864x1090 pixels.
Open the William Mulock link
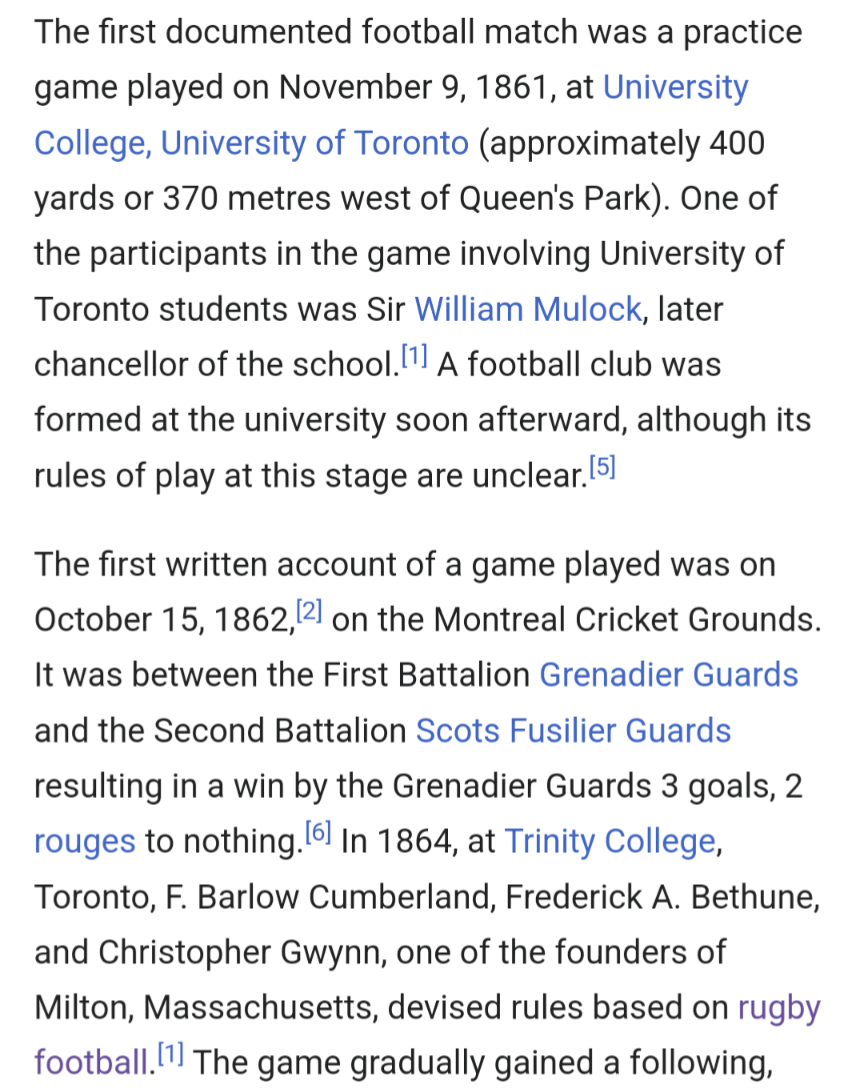pos(527,309)
